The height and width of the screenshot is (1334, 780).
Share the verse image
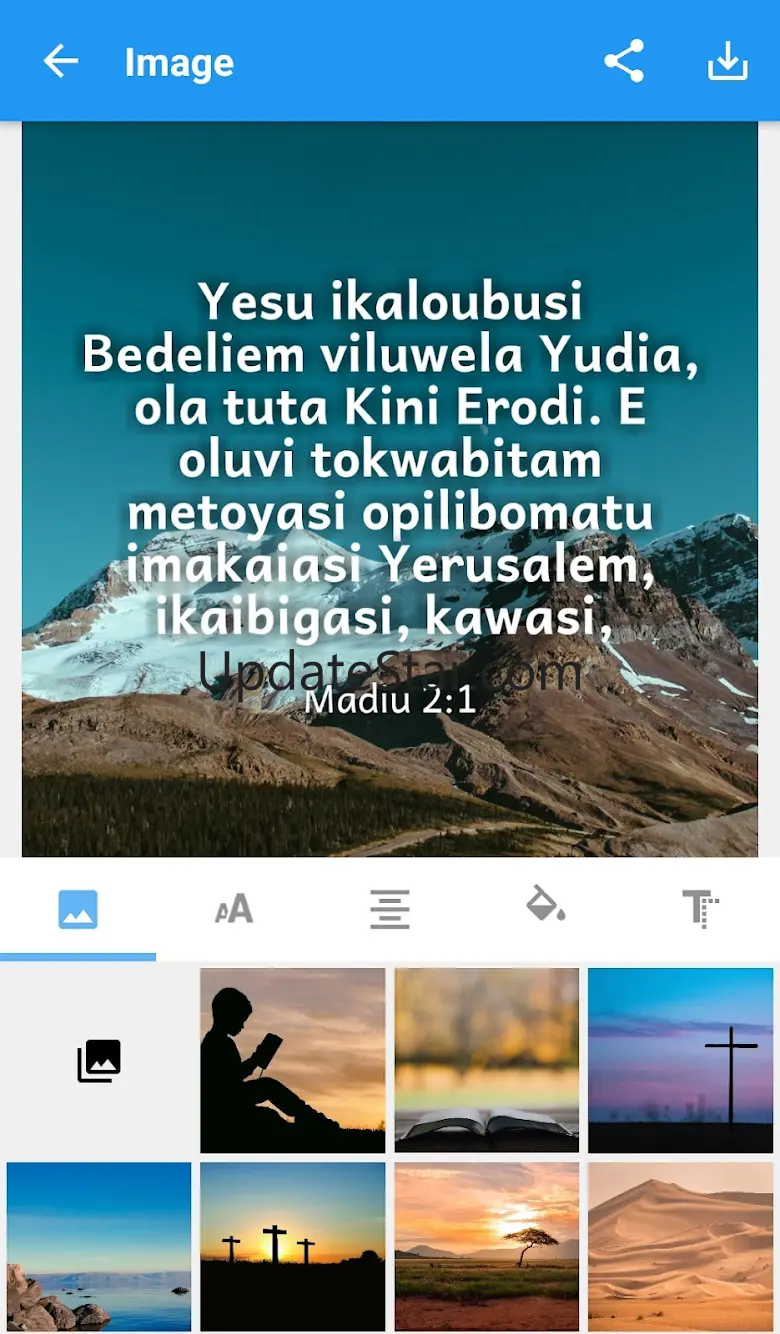coord(624,62)
